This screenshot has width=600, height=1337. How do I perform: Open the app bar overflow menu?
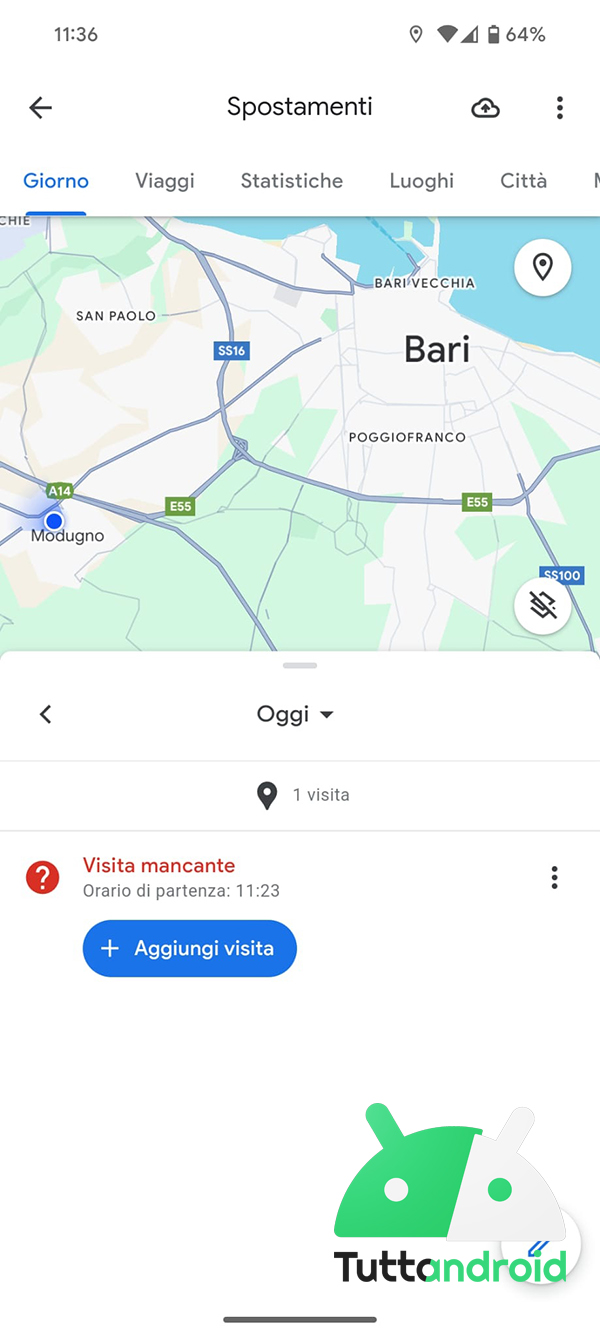(560, 108)
